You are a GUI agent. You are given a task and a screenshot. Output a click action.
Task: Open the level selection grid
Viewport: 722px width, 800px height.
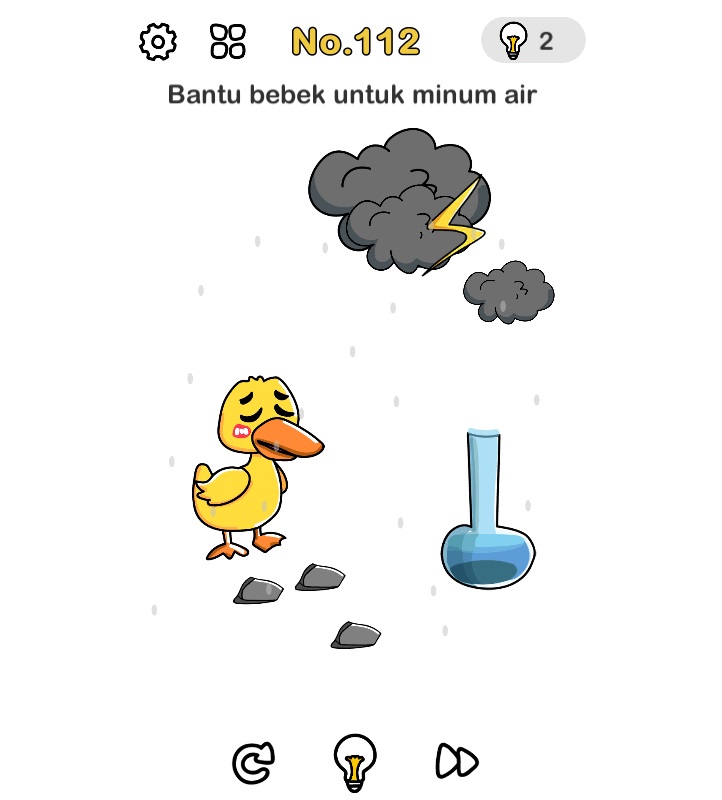228,41
